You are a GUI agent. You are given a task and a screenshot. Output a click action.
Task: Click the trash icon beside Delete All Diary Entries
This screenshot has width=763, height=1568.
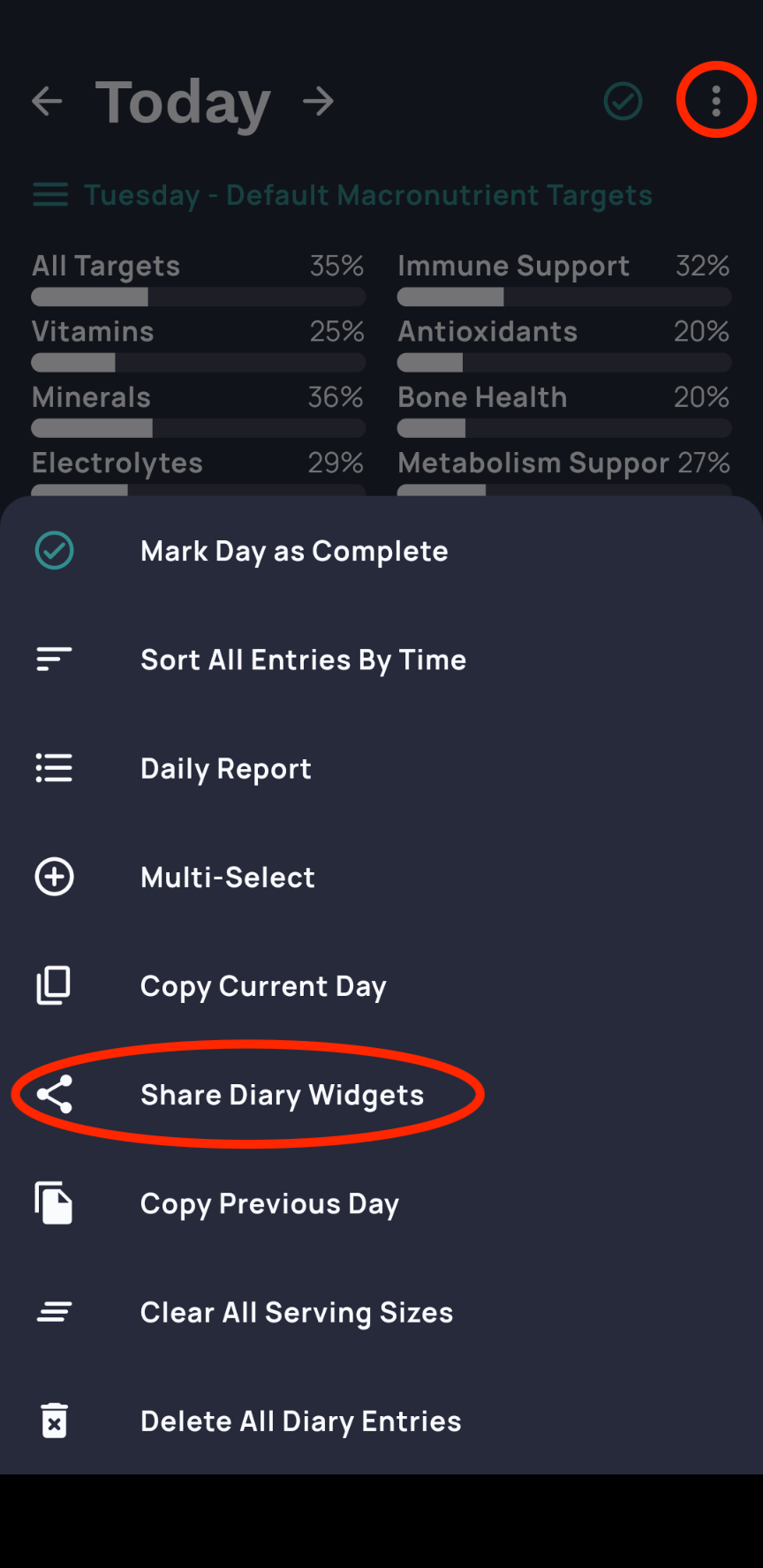point(54,1421)
